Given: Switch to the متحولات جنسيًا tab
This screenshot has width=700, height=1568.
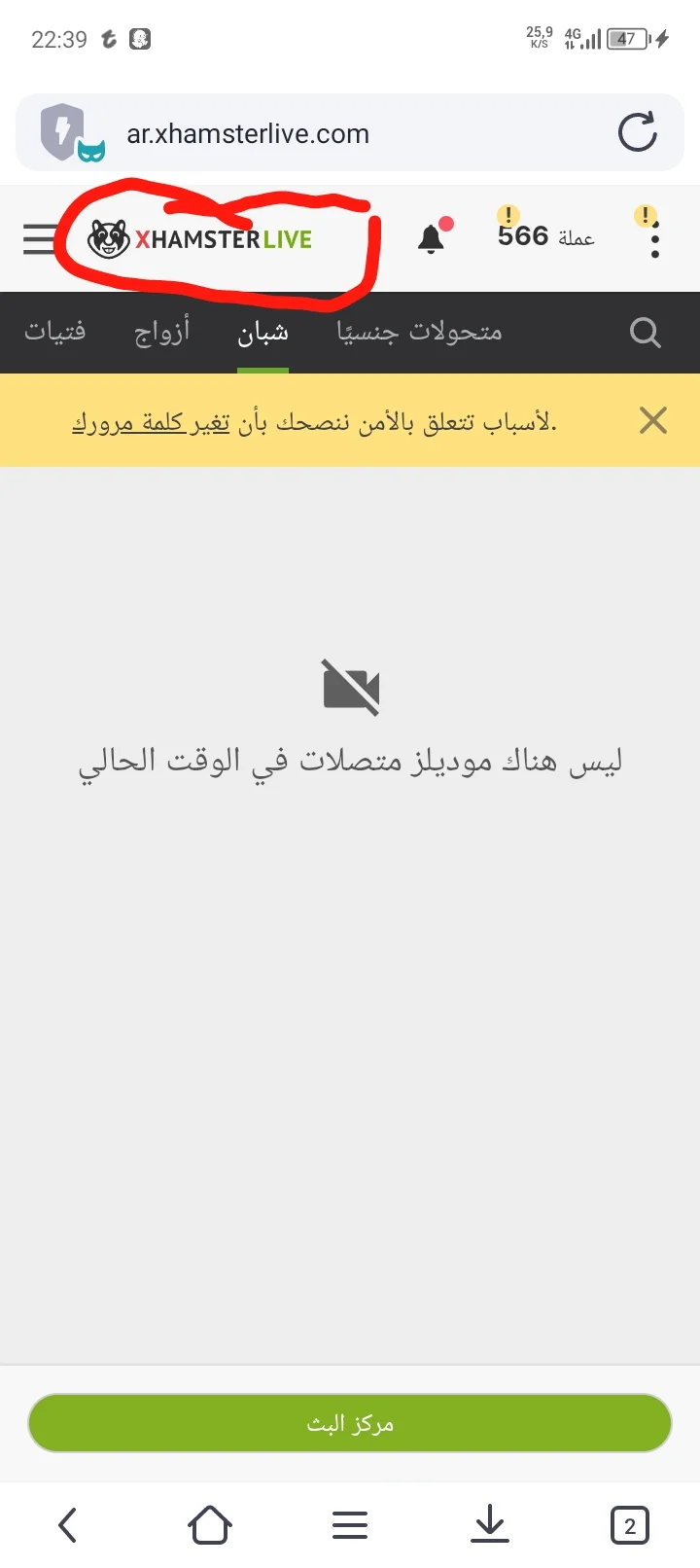Looking at the screenshot, I should coord(419,332).
